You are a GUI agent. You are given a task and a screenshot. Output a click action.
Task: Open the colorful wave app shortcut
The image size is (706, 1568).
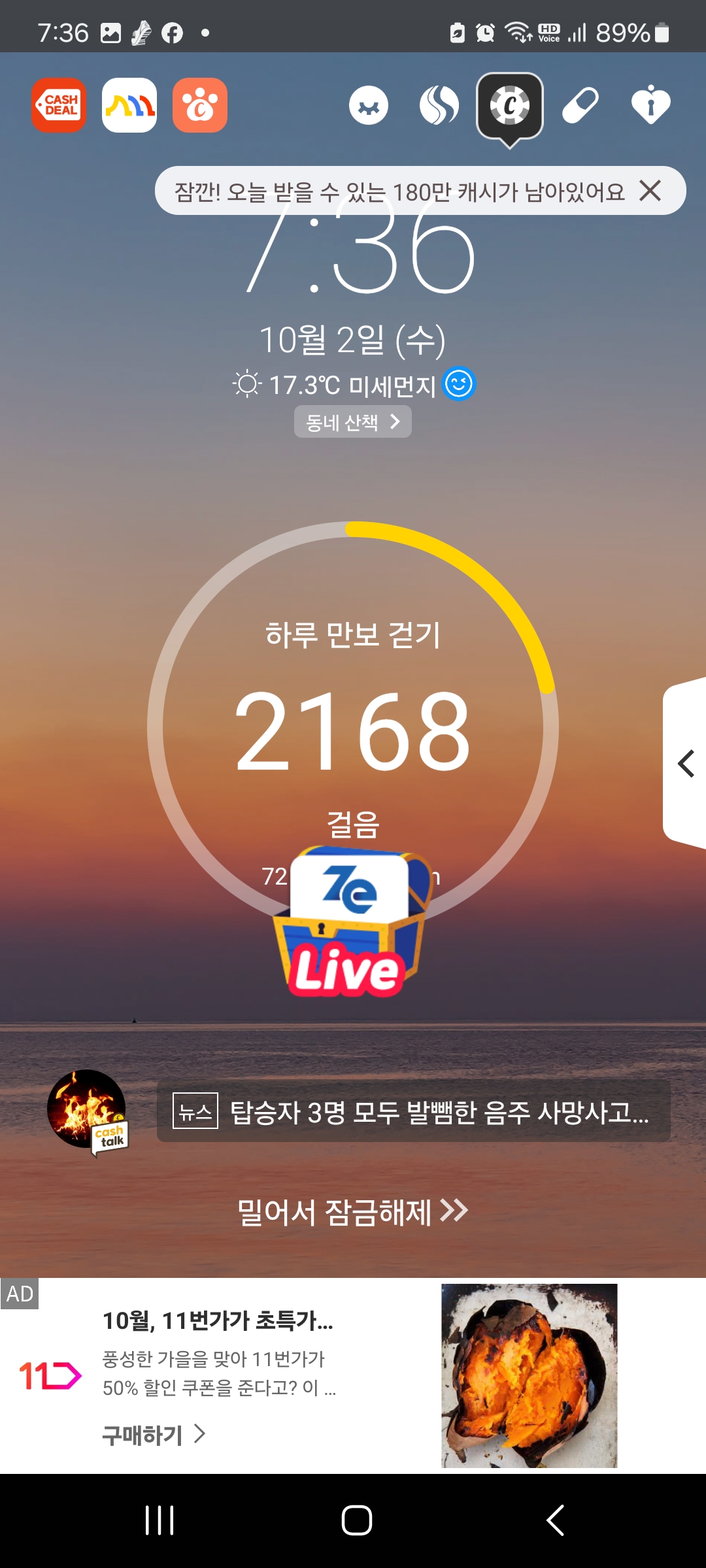(129, 105)
